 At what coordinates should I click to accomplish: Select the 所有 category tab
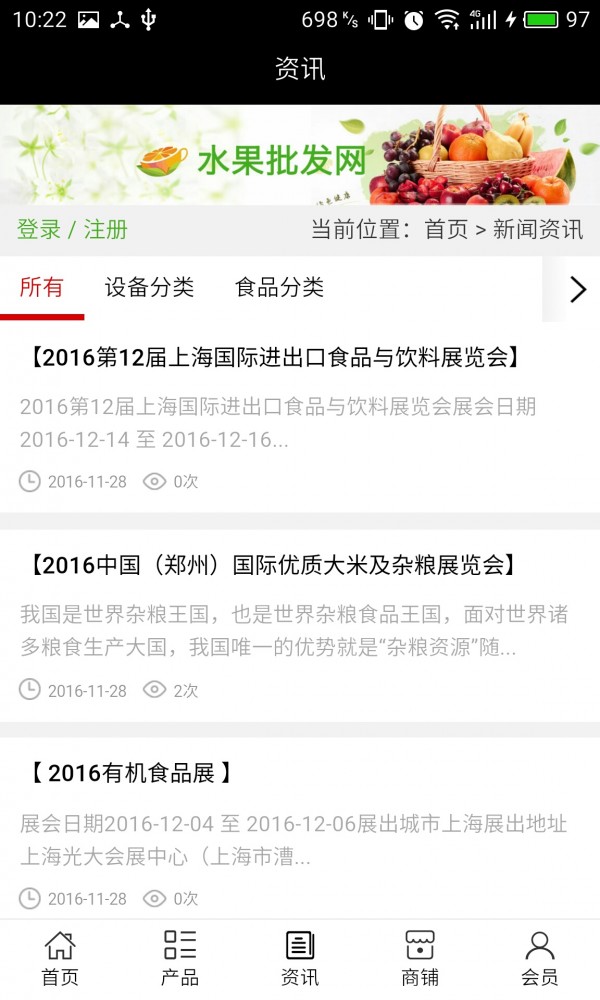pyautogui.click(x=42, y=288)
